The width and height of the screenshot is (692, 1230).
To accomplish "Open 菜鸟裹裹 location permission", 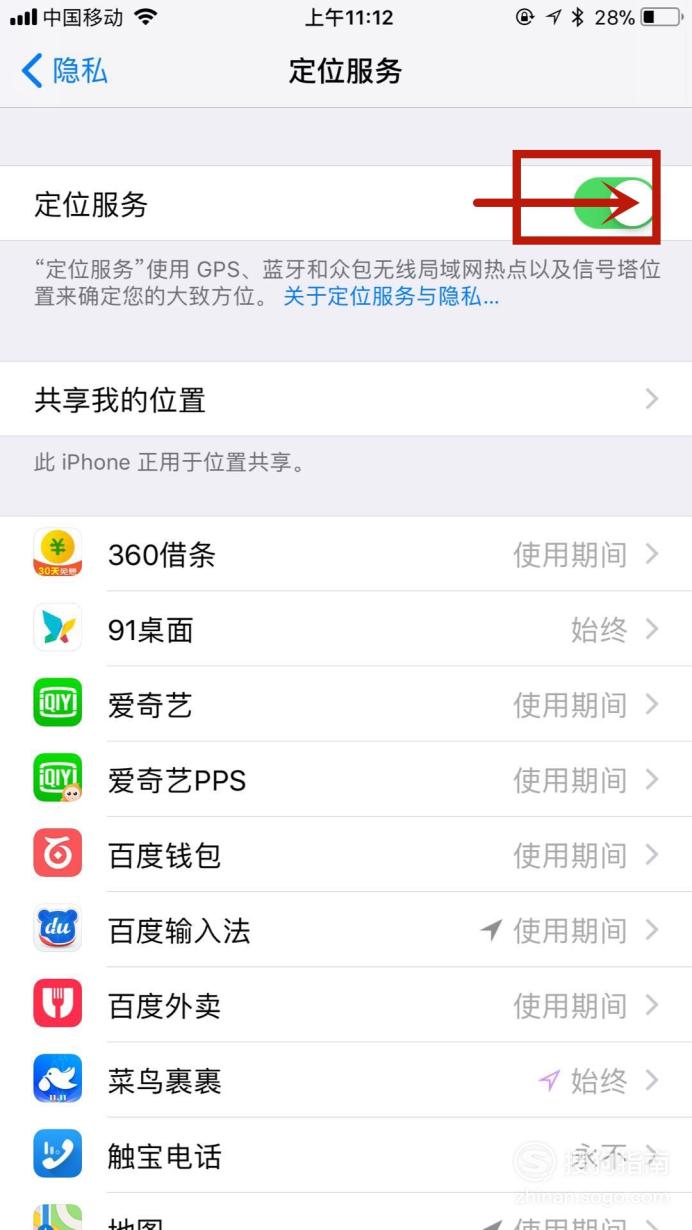I will [x=346, y=1080].
